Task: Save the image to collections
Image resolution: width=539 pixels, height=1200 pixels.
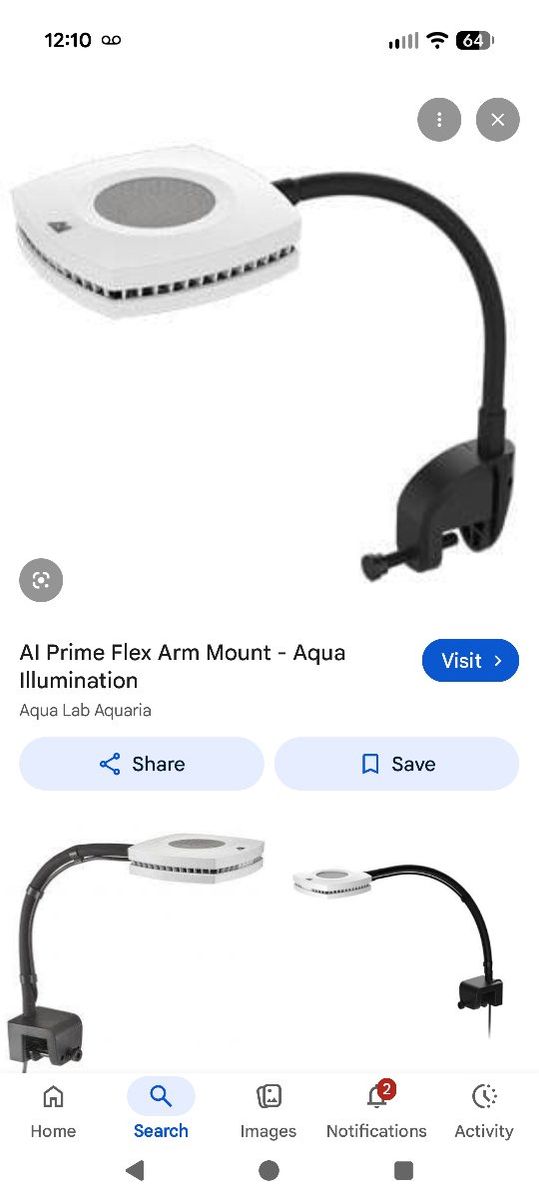Action: [397, 764]
